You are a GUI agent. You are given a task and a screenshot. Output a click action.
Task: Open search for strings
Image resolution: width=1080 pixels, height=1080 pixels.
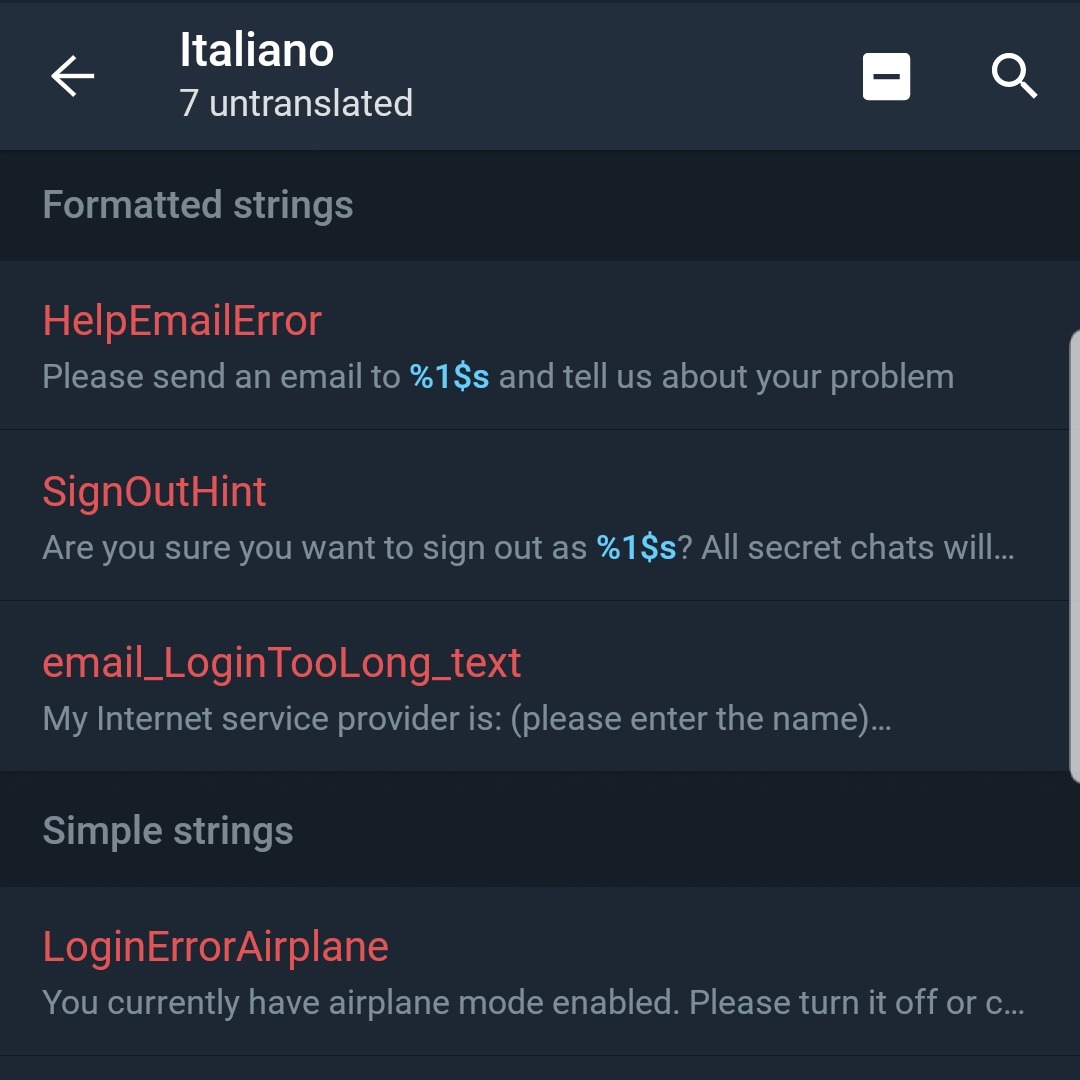coord(1013,76)
